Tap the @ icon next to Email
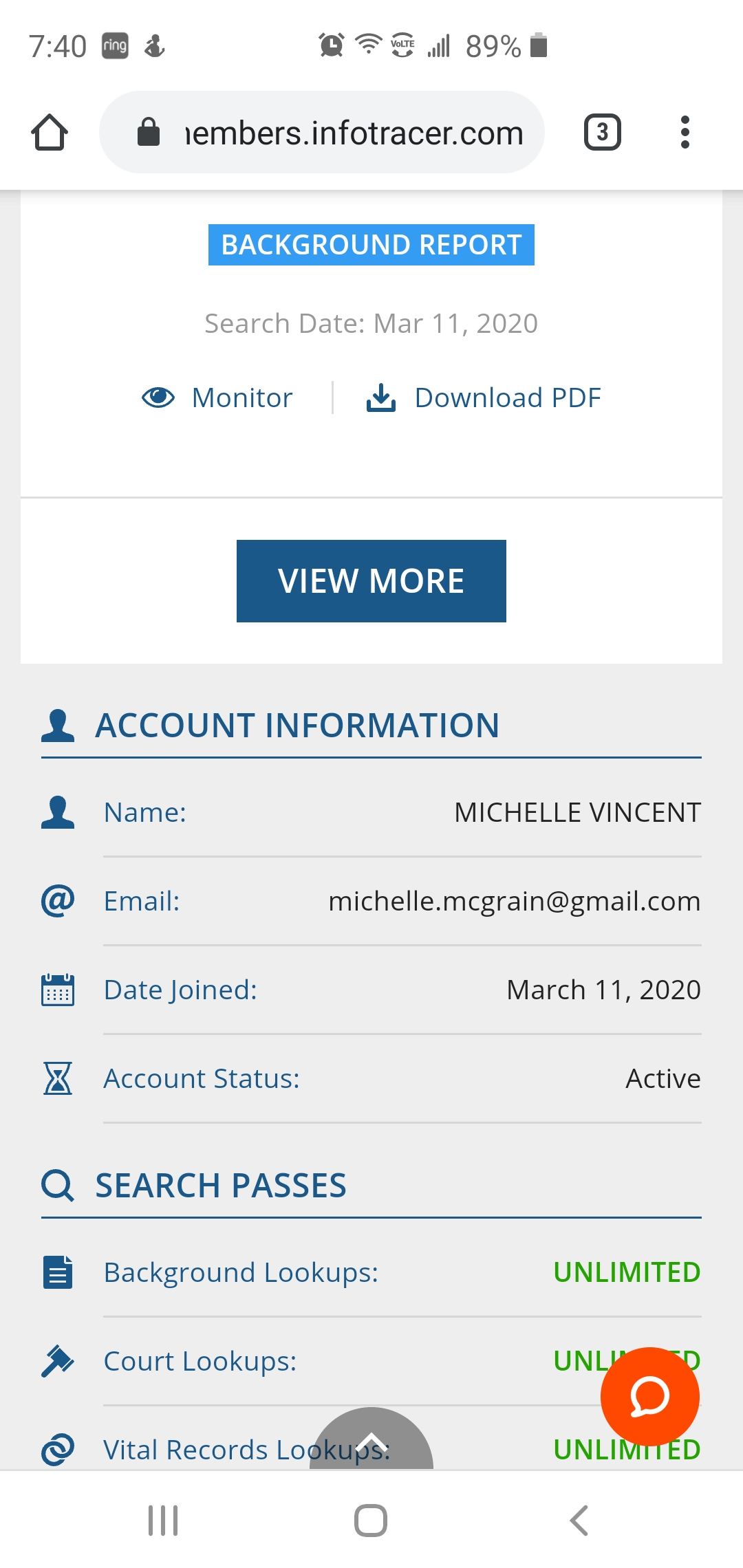 tap(56, 900)
